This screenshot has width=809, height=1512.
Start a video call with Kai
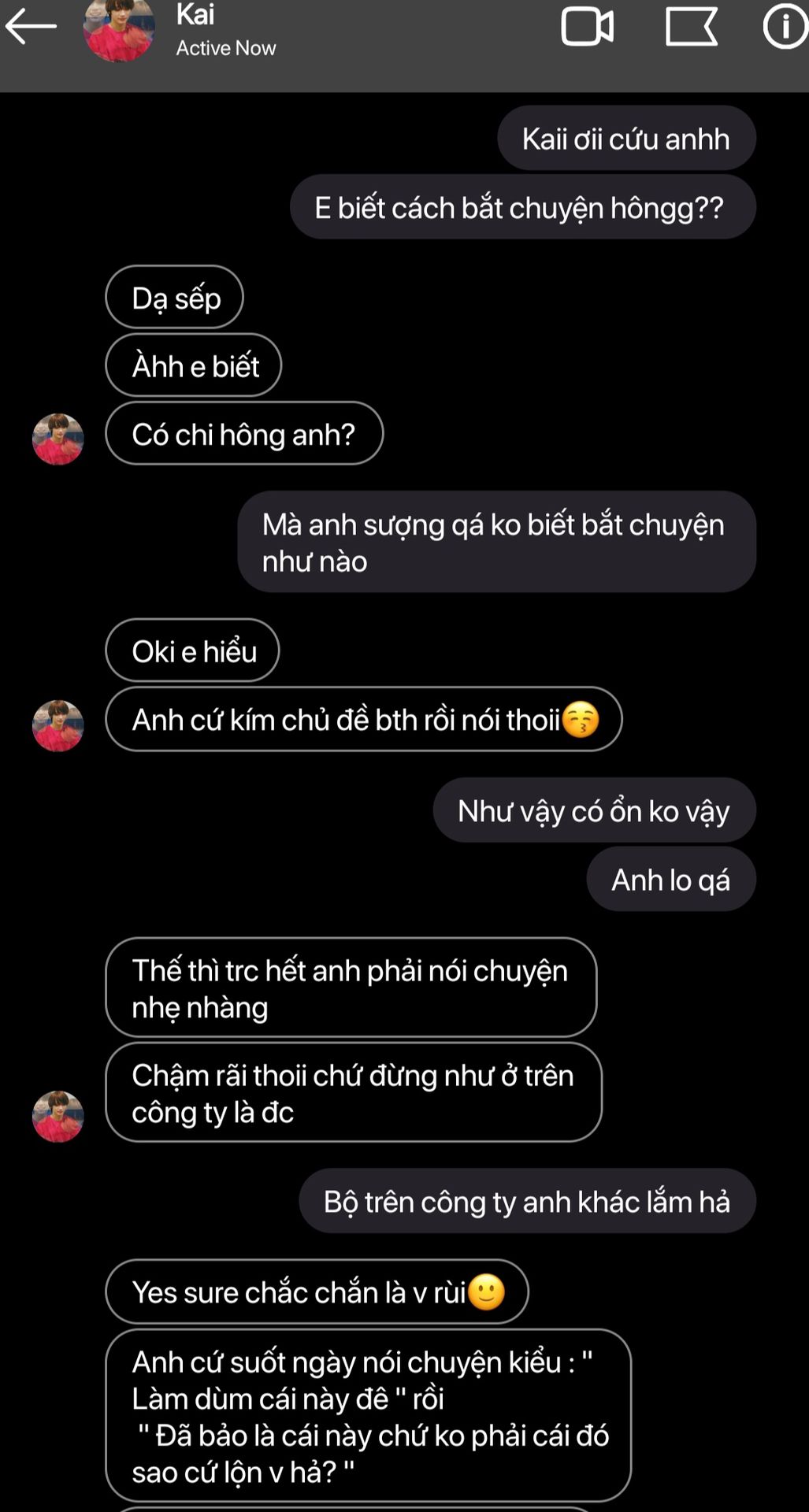(x=587, y=27)
